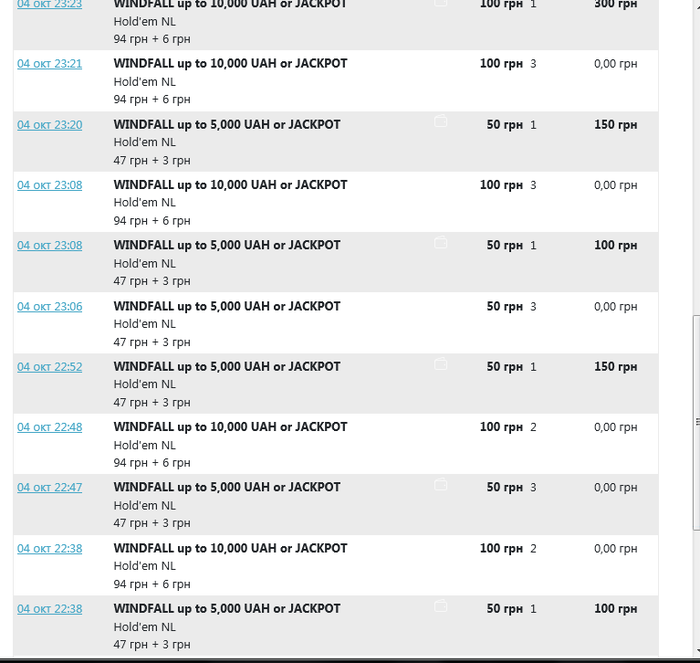This screenshot has width=700, height=663.
Task: Open 04 окт 23:08 link for 5,000 UAH Windfall
Action: pos(50,246)
